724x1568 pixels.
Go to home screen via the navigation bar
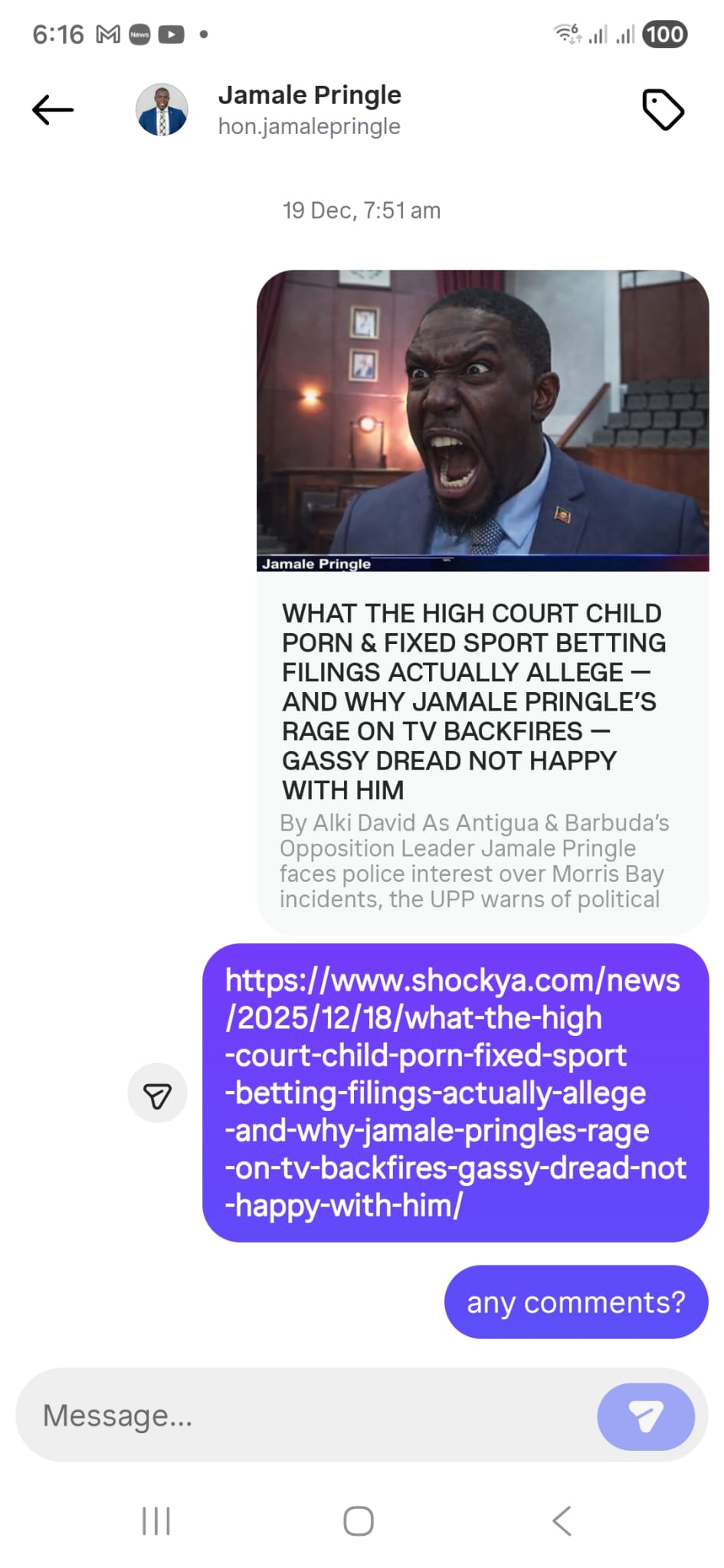(x=359, y=1521)
